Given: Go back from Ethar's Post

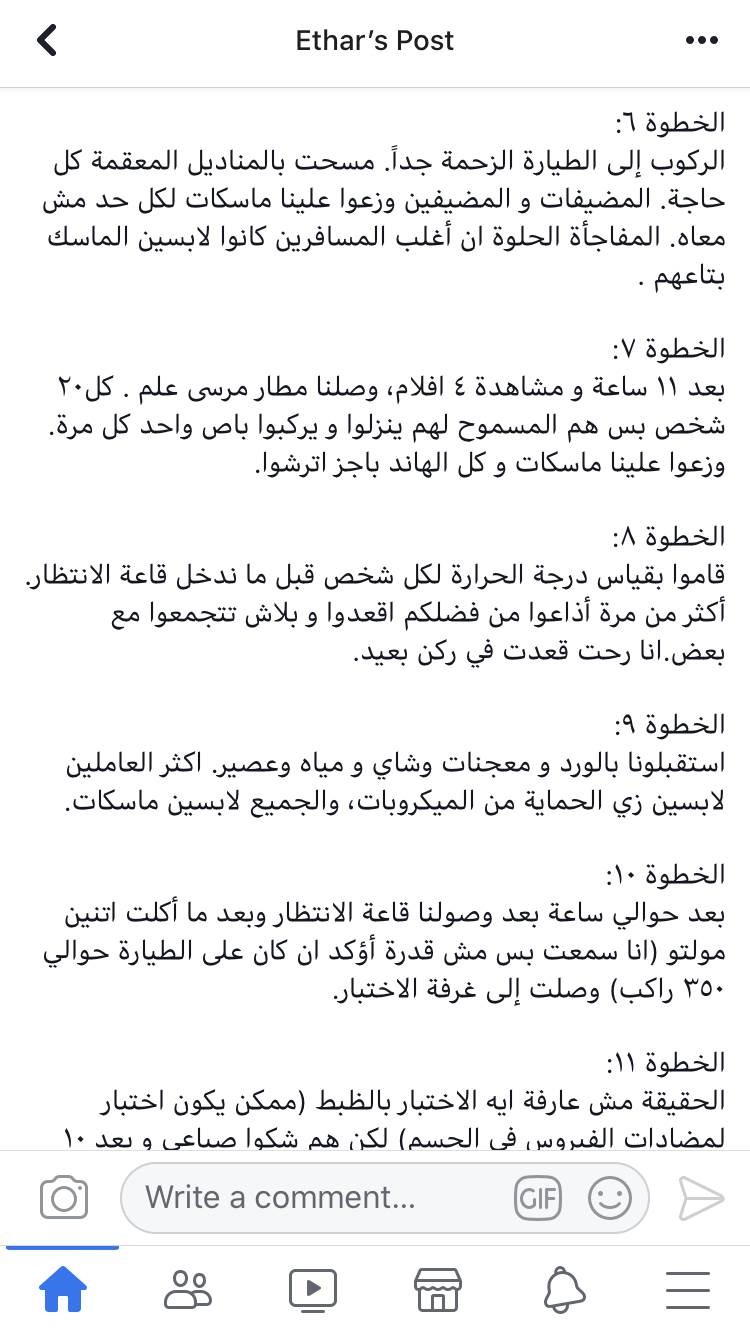Looking at the screenshot, I should point(47,40).
